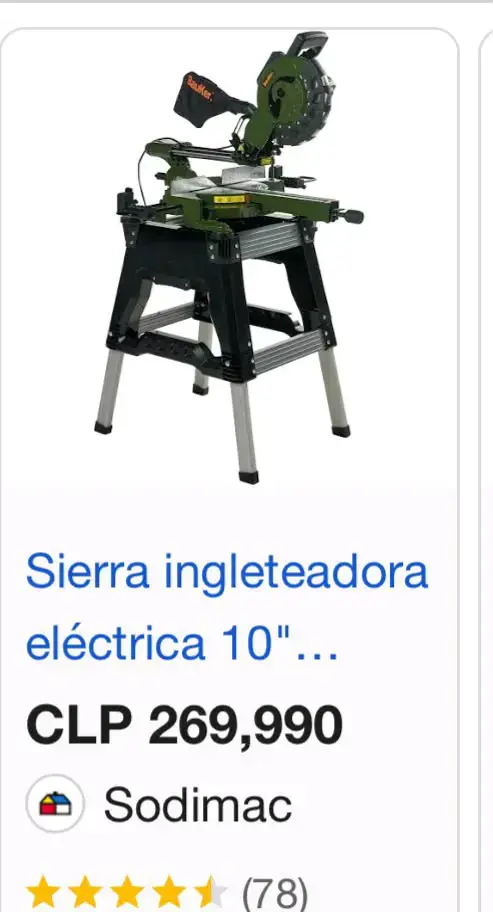Tap the miter saw product image

click(229, 257)
